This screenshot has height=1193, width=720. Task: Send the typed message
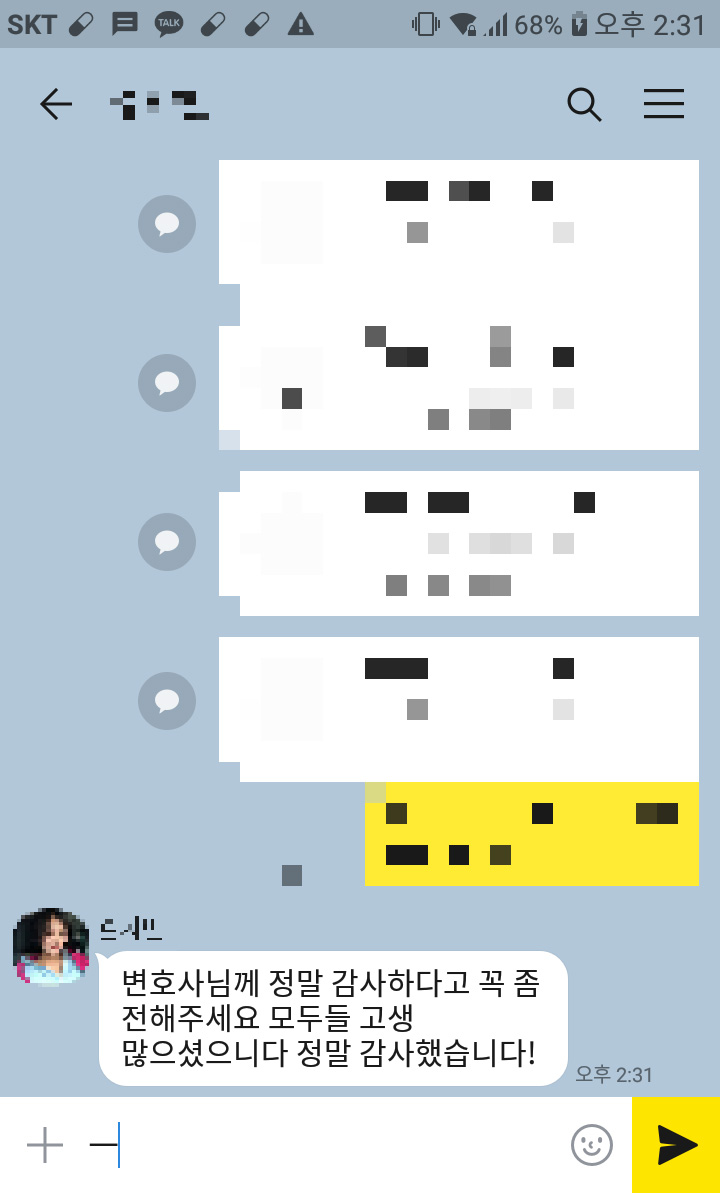pyautogui.click(x=676, y=1145)
